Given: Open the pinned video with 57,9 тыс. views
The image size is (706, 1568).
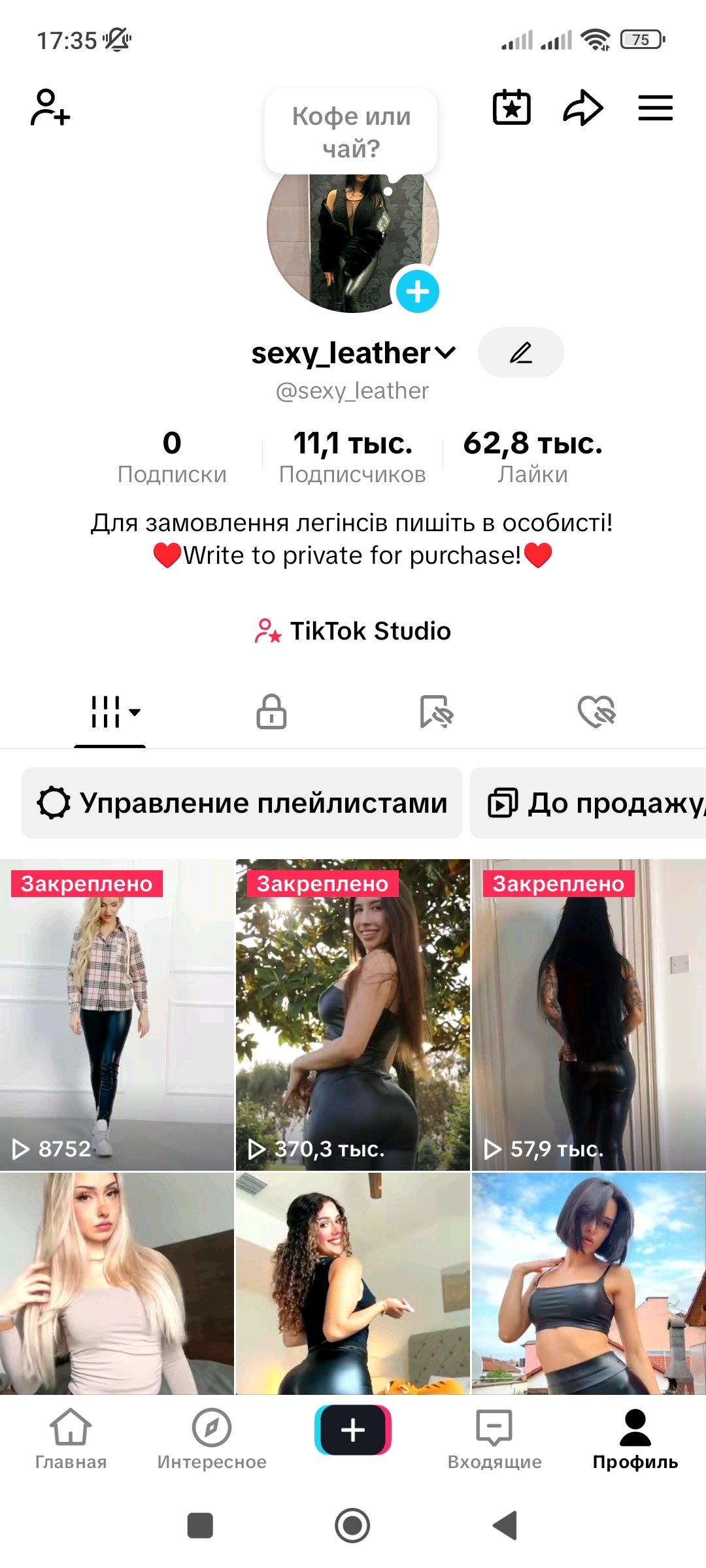Looking at the screenshot, I should [588, 1014].
